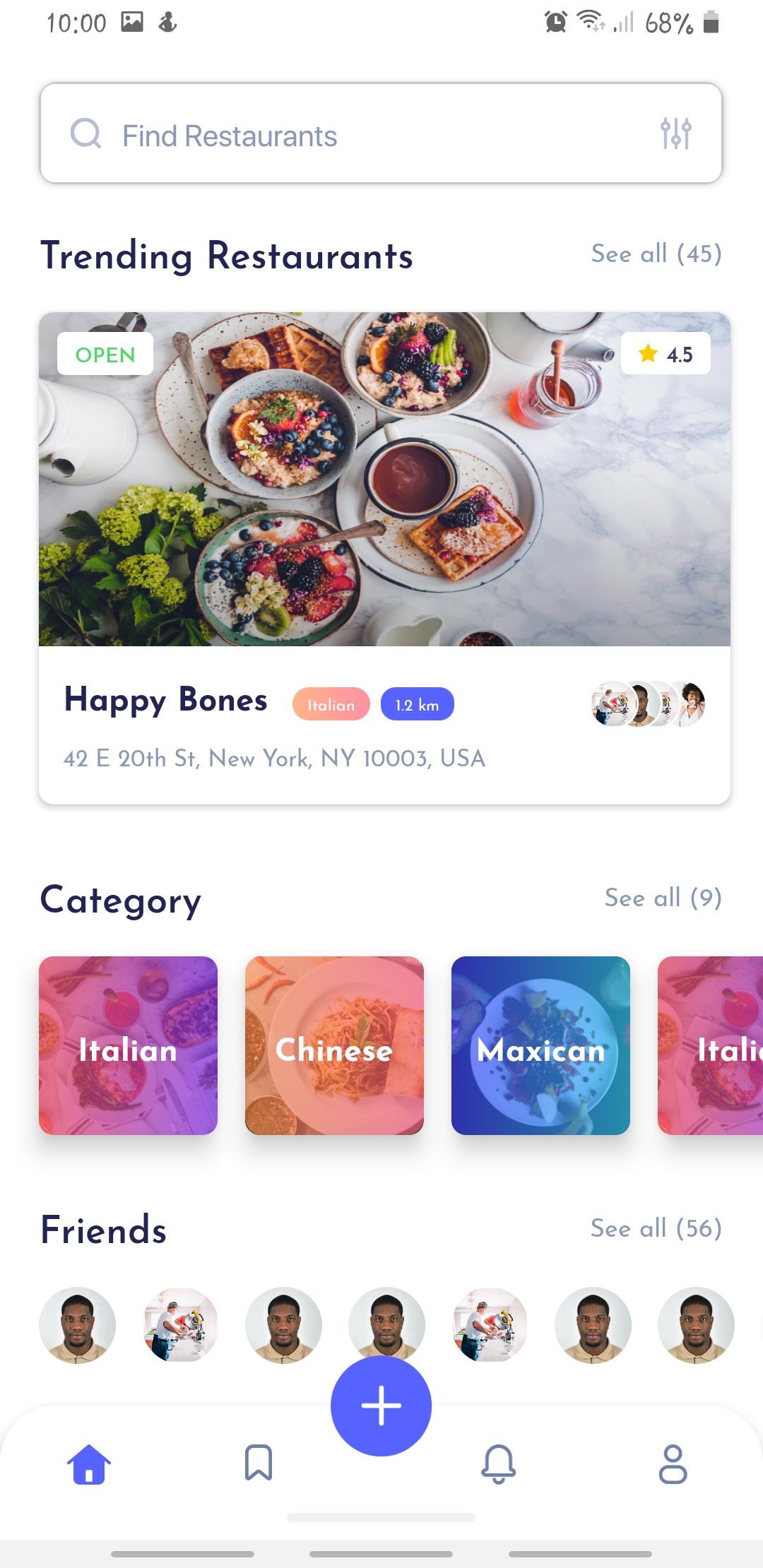Open the notifications bell tab
The image size is (763, 1568).
[498, 1463]
